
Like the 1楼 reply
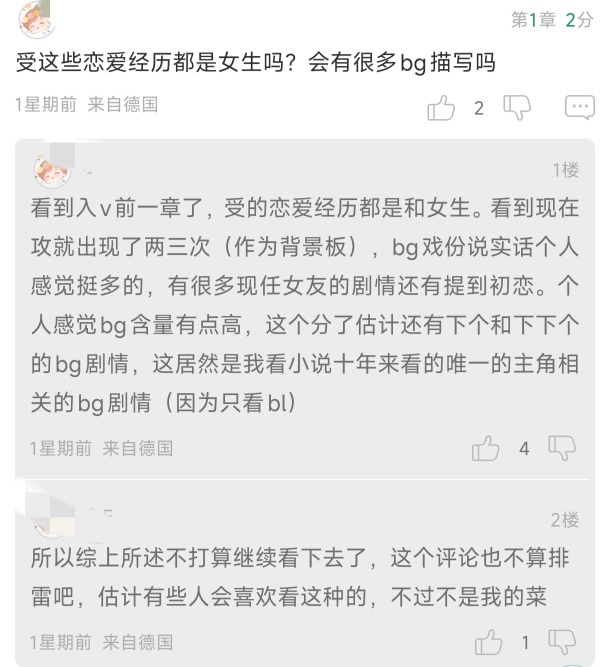486,448
